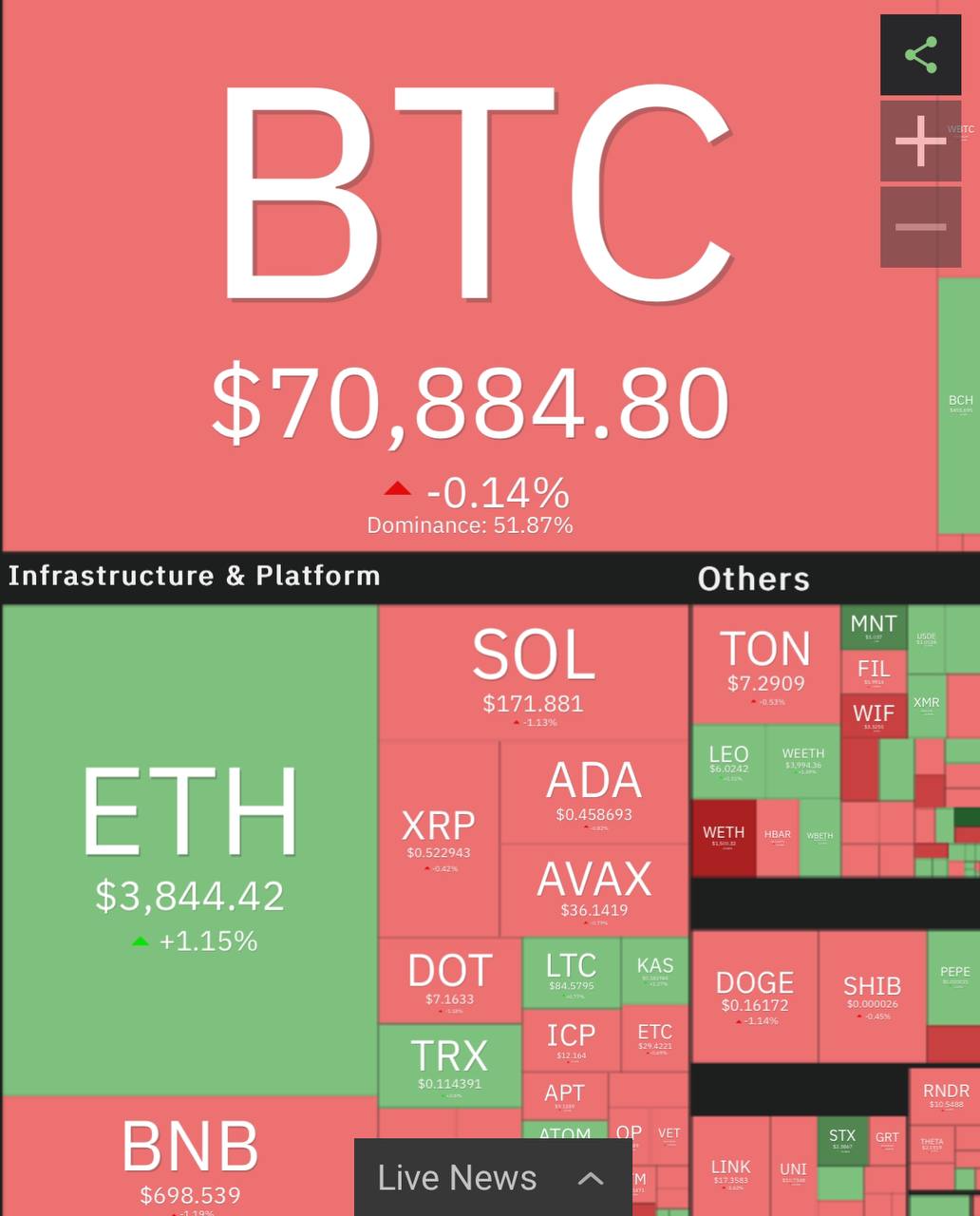Viewport: 980px width, 1216px height.
Task: Select the LINK tile
Action: click(730, 1170)
